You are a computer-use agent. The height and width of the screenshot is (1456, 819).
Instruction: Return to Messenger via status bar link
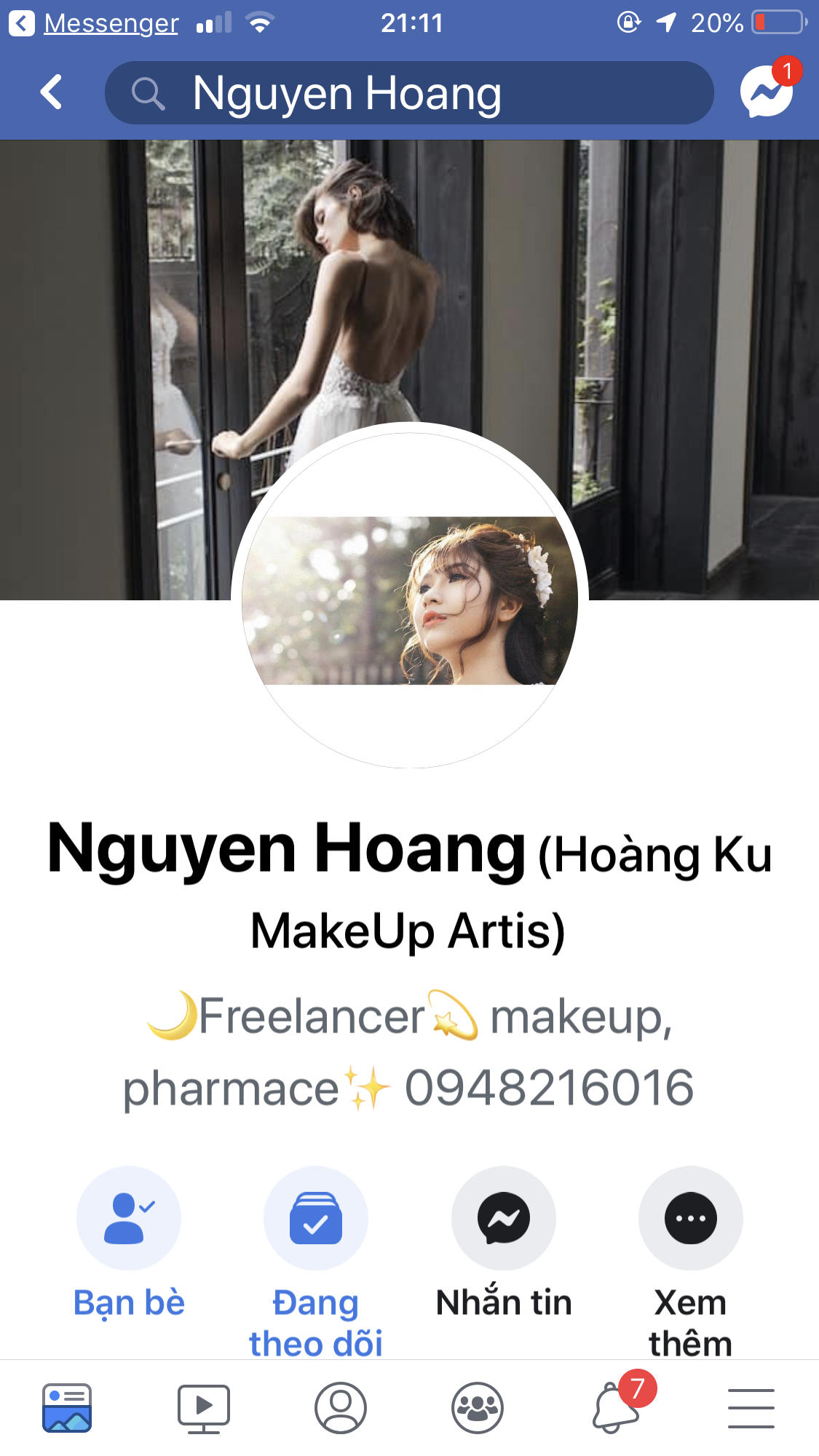tap(93, 23)
